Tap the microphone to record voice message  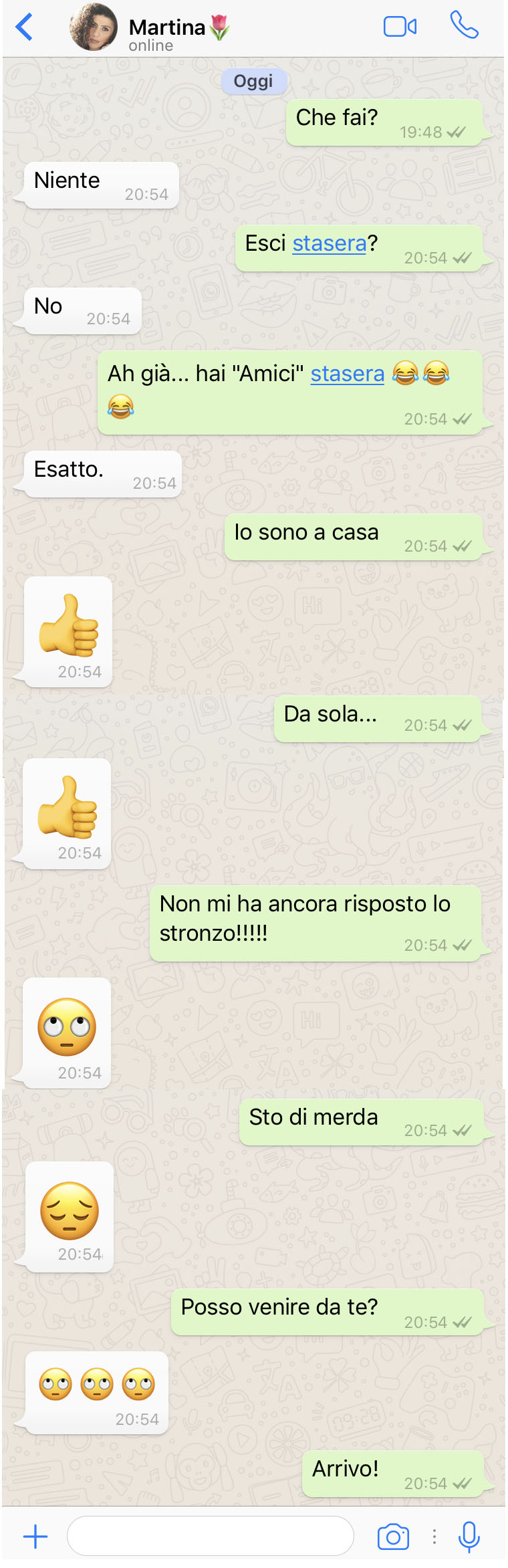click(469, 1537)
